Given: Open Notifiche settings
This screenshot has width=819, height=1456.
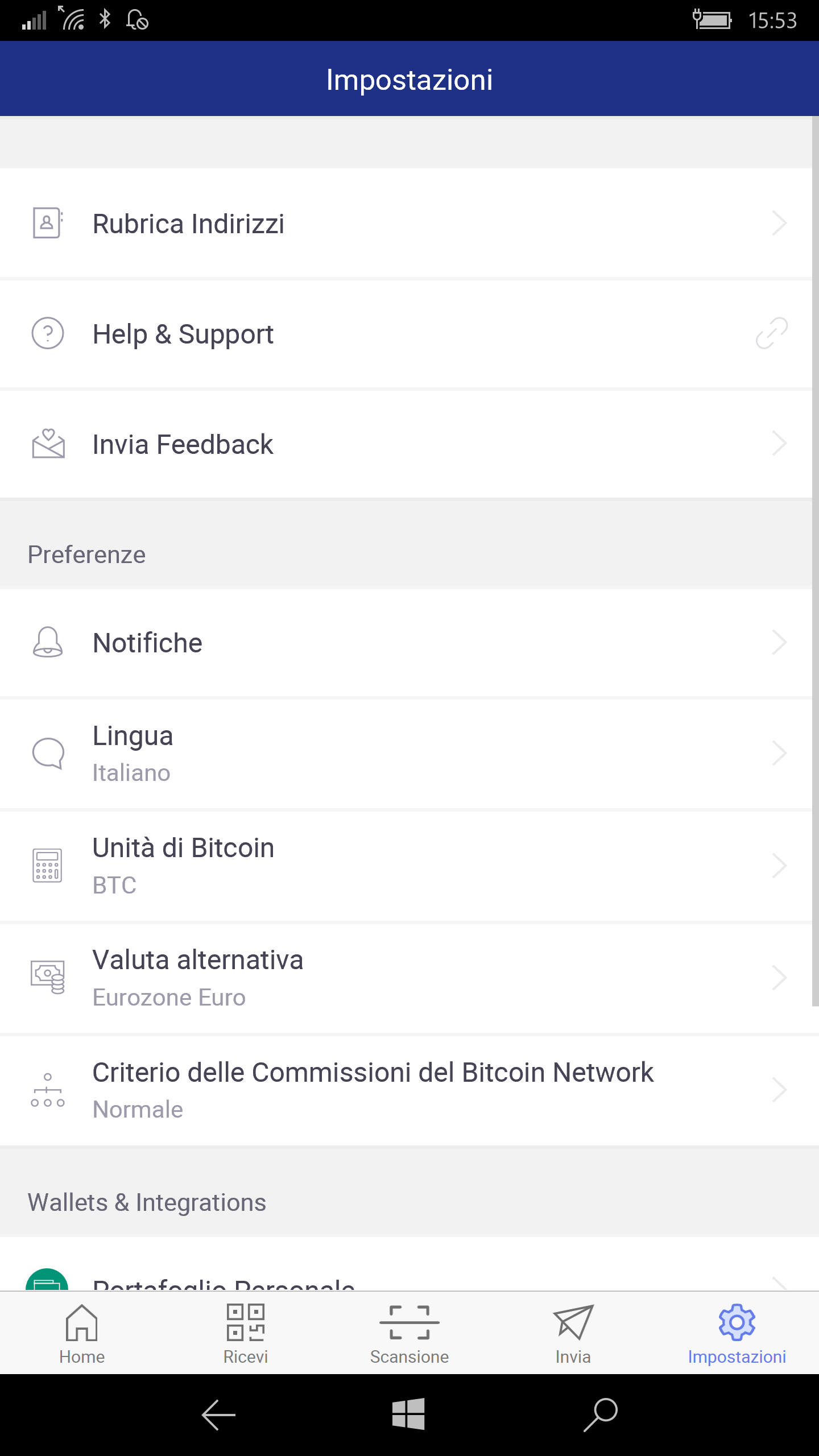Looking at the screenshot, I should click(x=406, y=643).
